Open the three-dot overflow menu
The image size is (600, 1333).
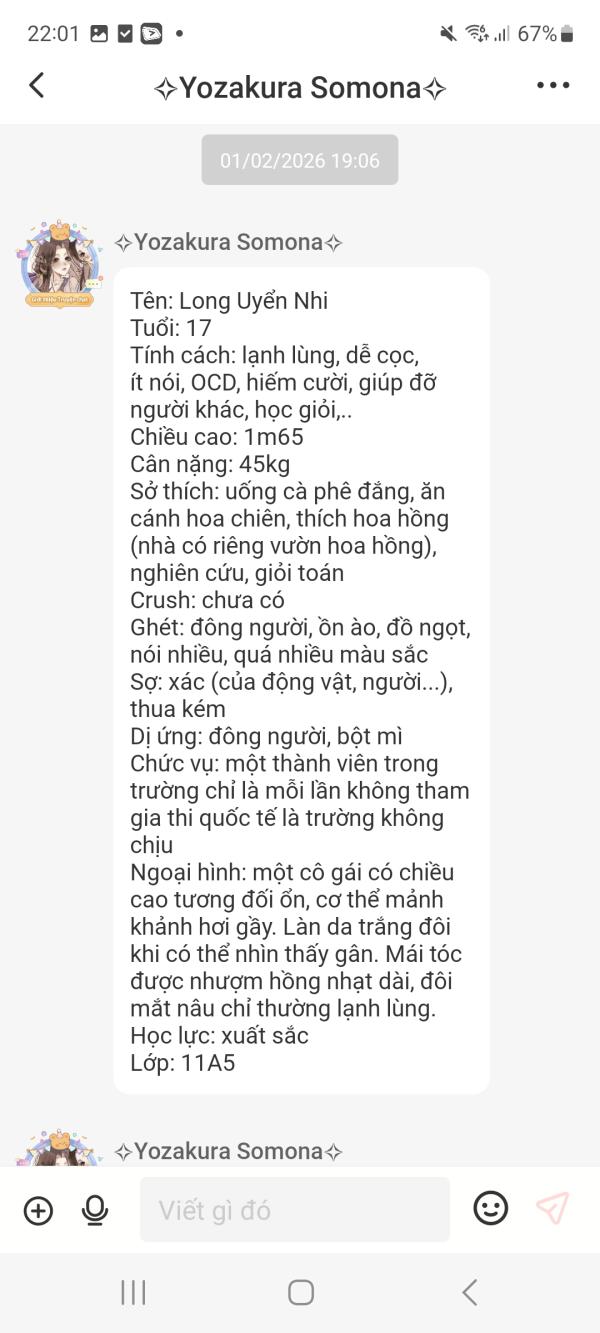click(553, 86)
